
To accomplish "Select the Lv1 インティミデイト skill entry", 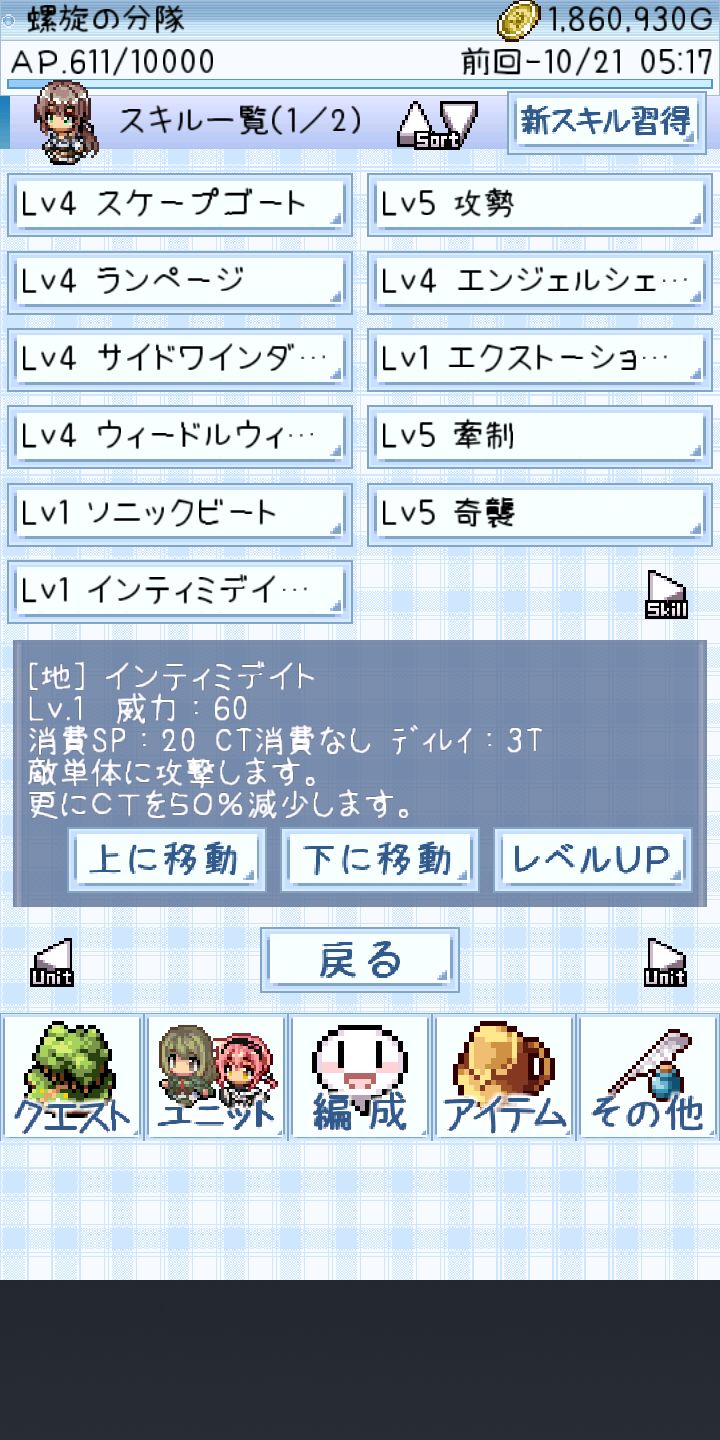I will pos(178,590).
